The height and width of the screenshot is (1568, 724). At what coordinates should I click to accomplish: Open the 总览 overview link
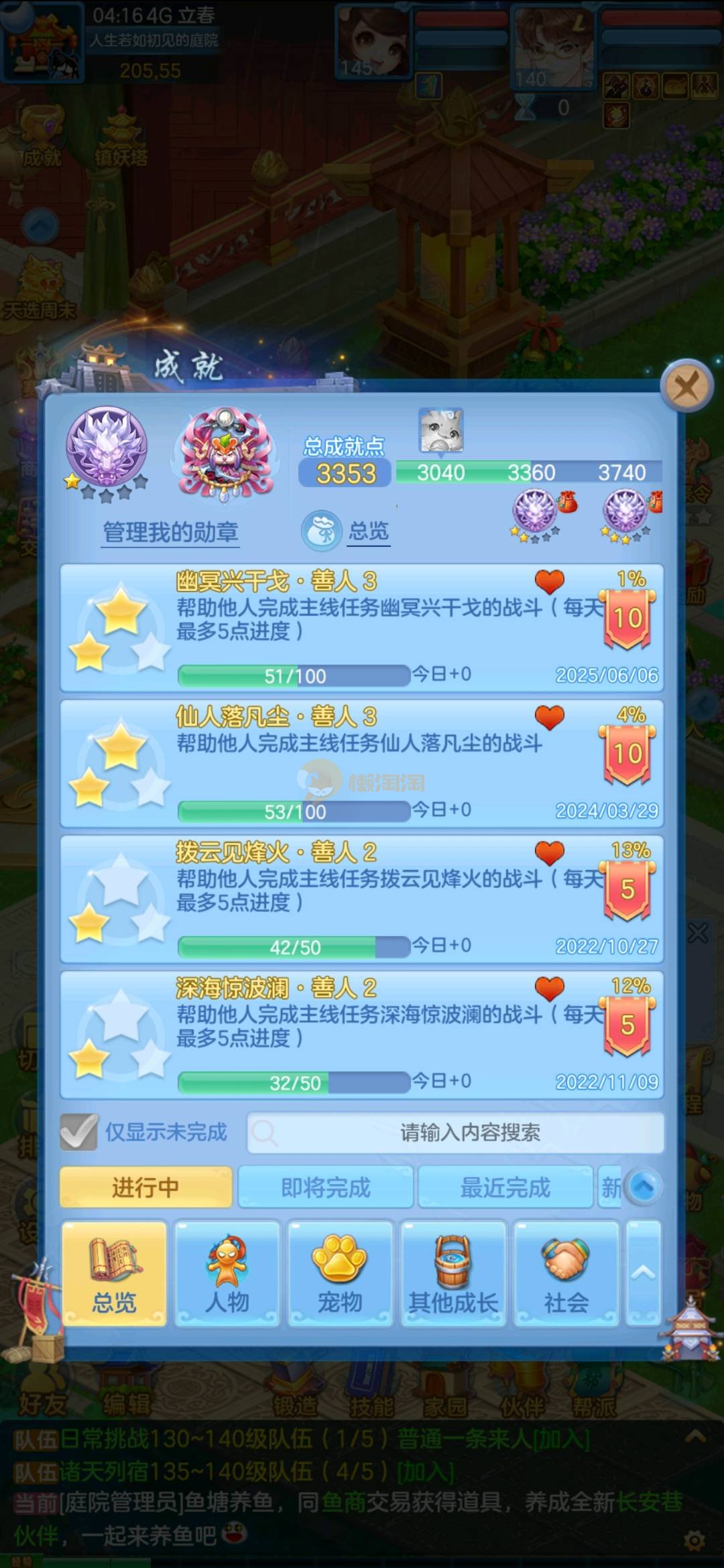tap(367, 531)
